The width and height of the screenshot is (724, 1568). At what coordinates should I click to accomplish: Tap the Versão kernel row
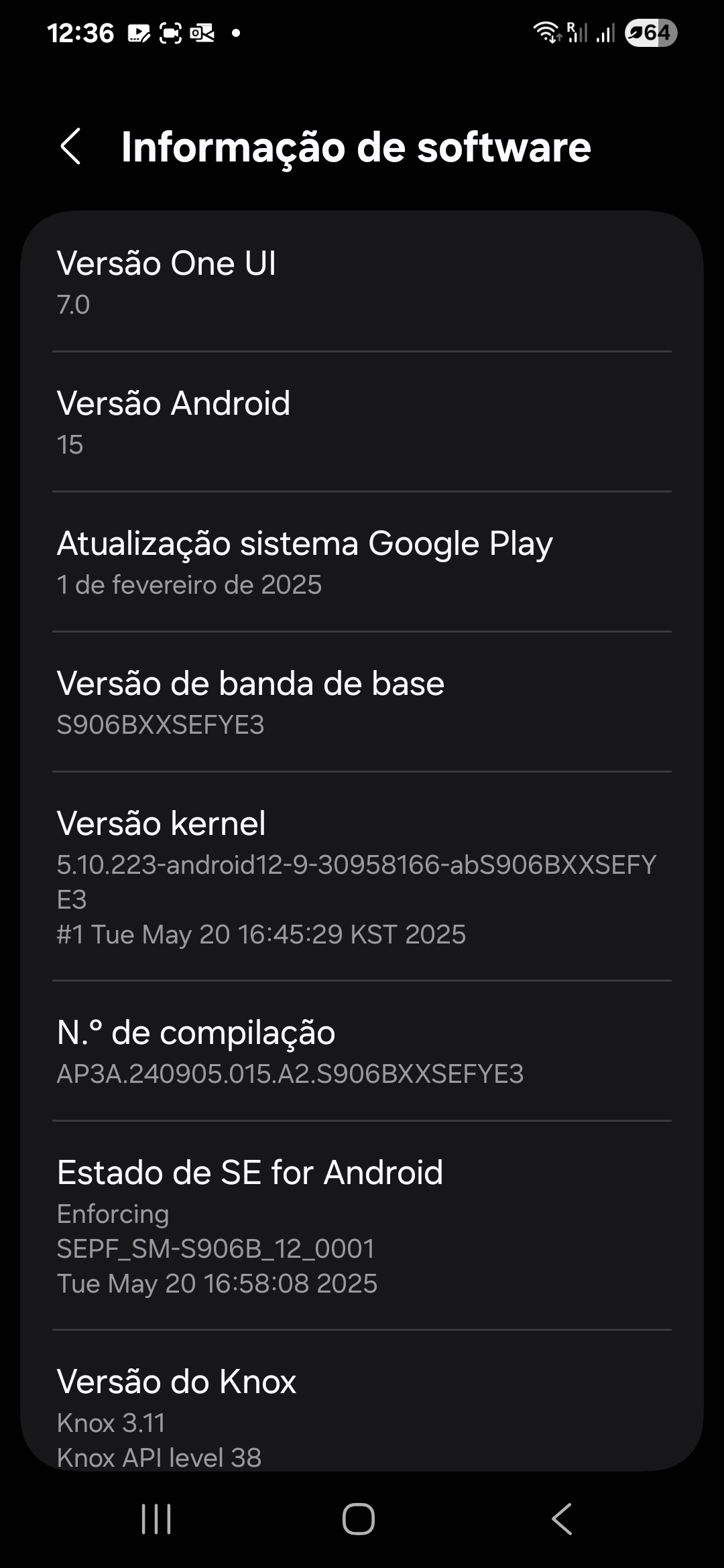click(362, 876)
